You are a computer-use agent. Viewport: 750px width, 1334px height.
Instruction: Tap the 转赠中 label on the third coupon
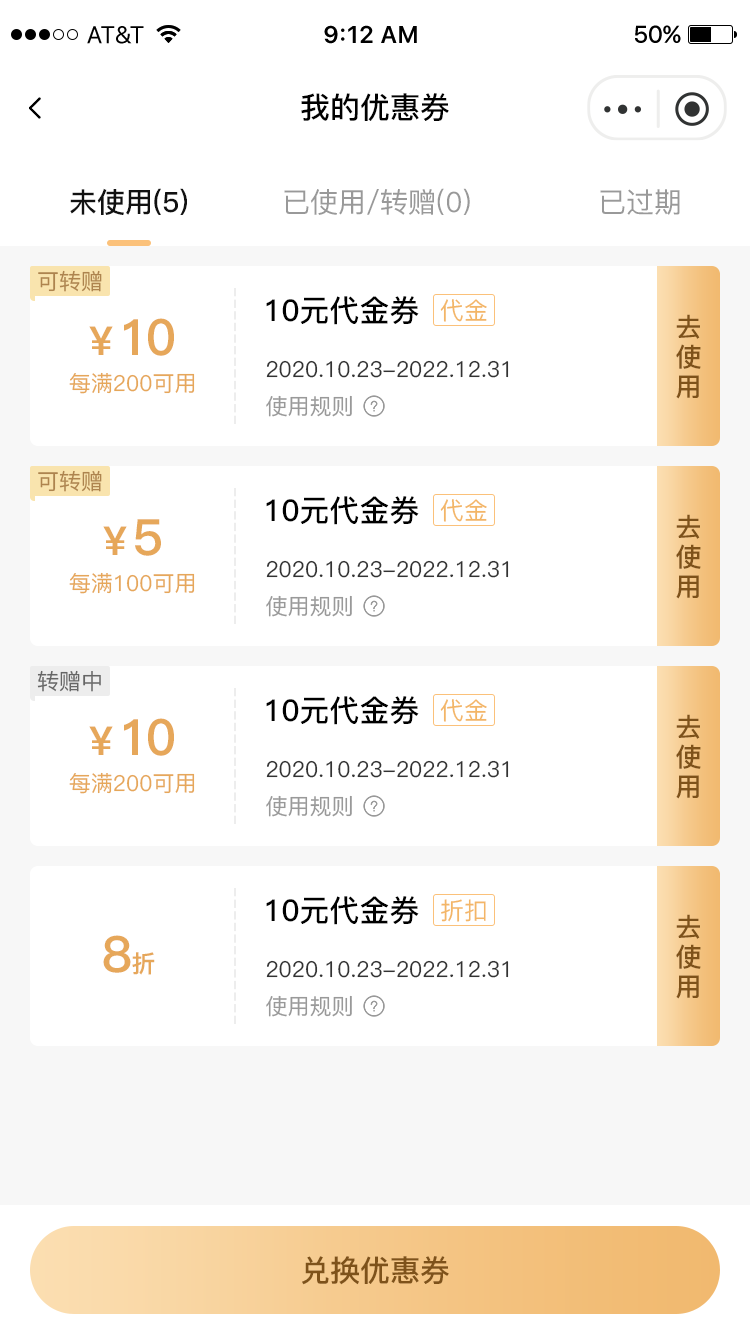(x=69, y=681)
